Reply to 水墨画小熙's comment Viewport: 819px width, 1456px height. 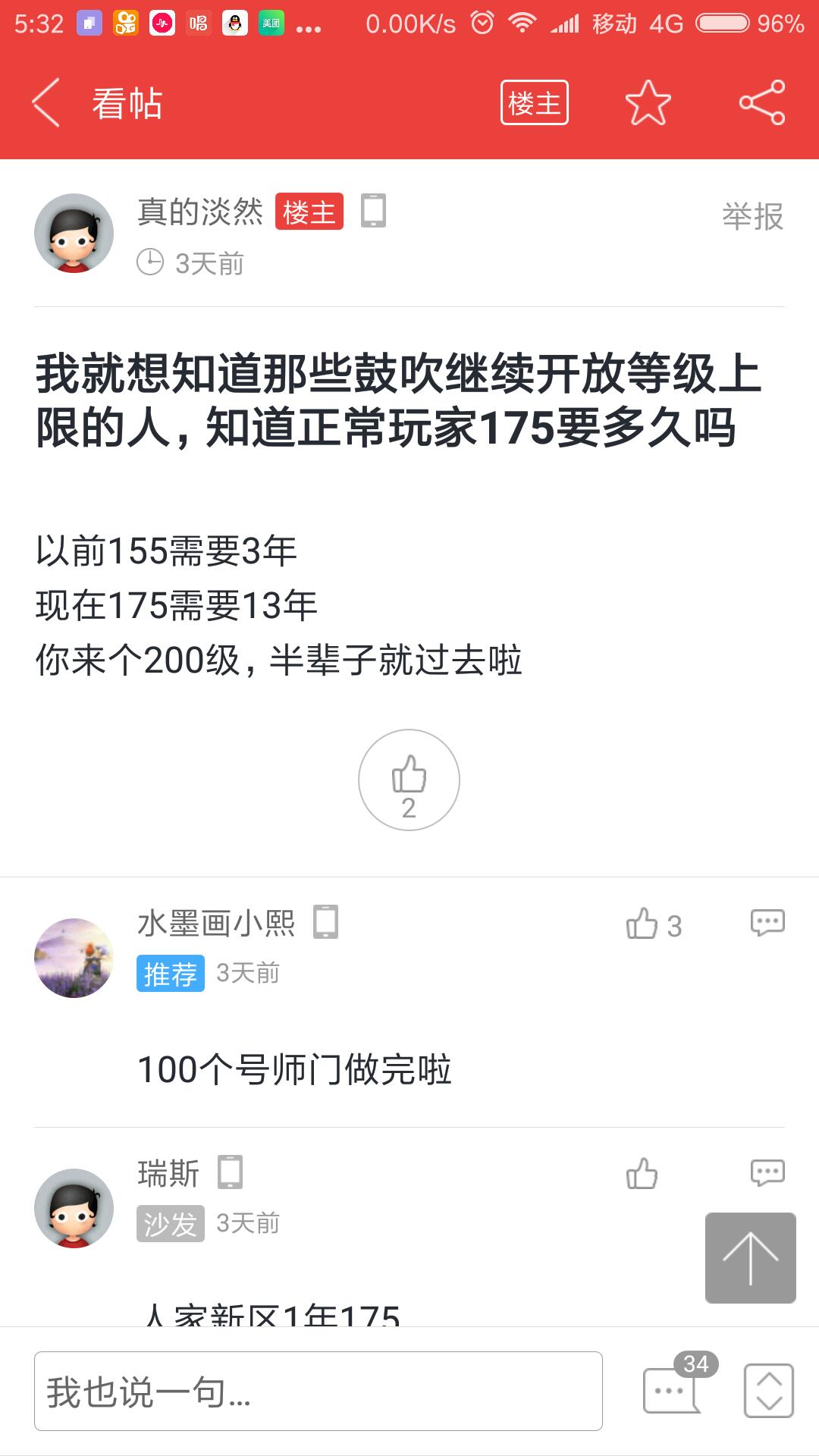click(767, 922)
